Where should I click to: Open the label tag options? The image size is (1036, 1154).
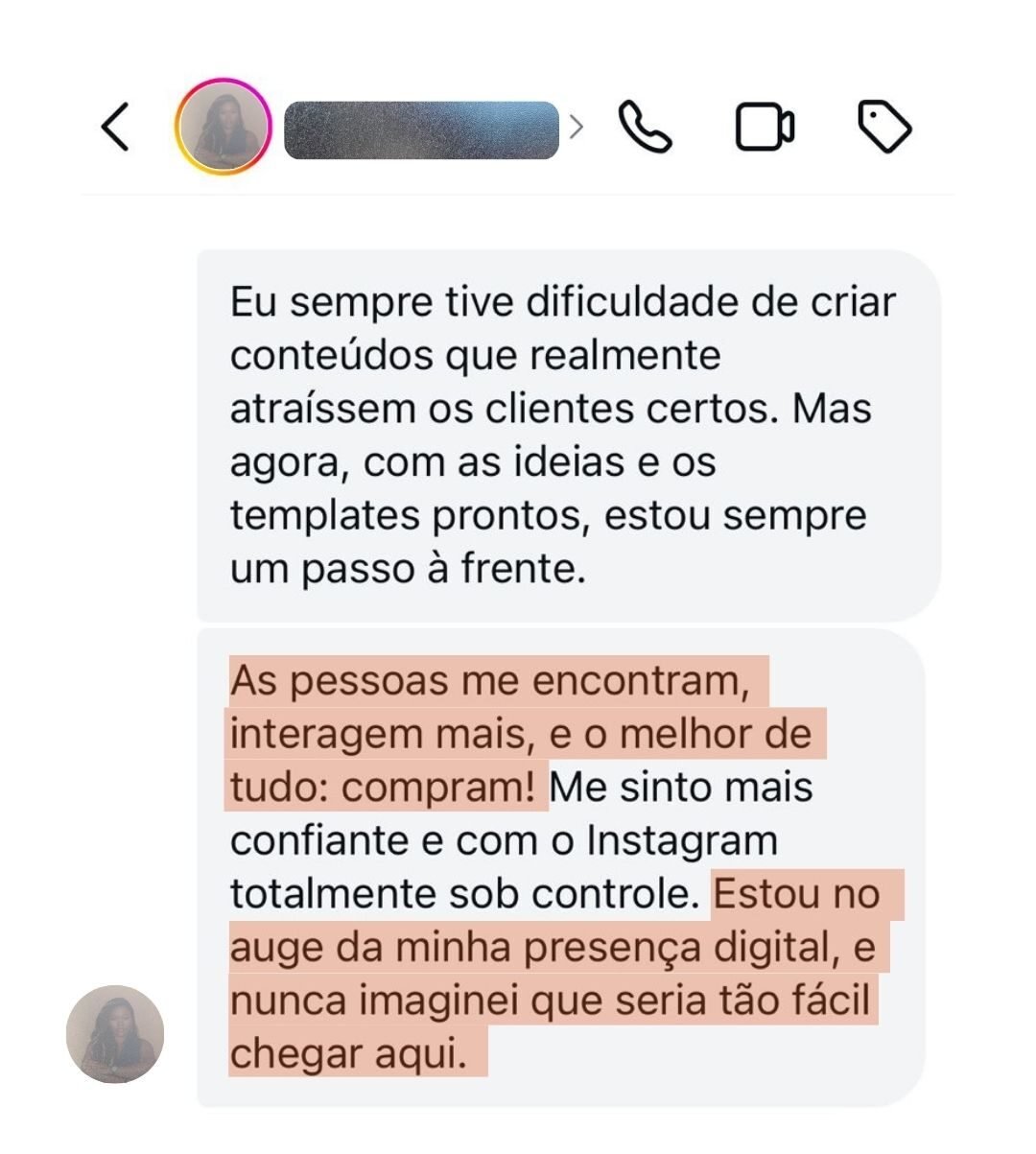tap(883, 128)
